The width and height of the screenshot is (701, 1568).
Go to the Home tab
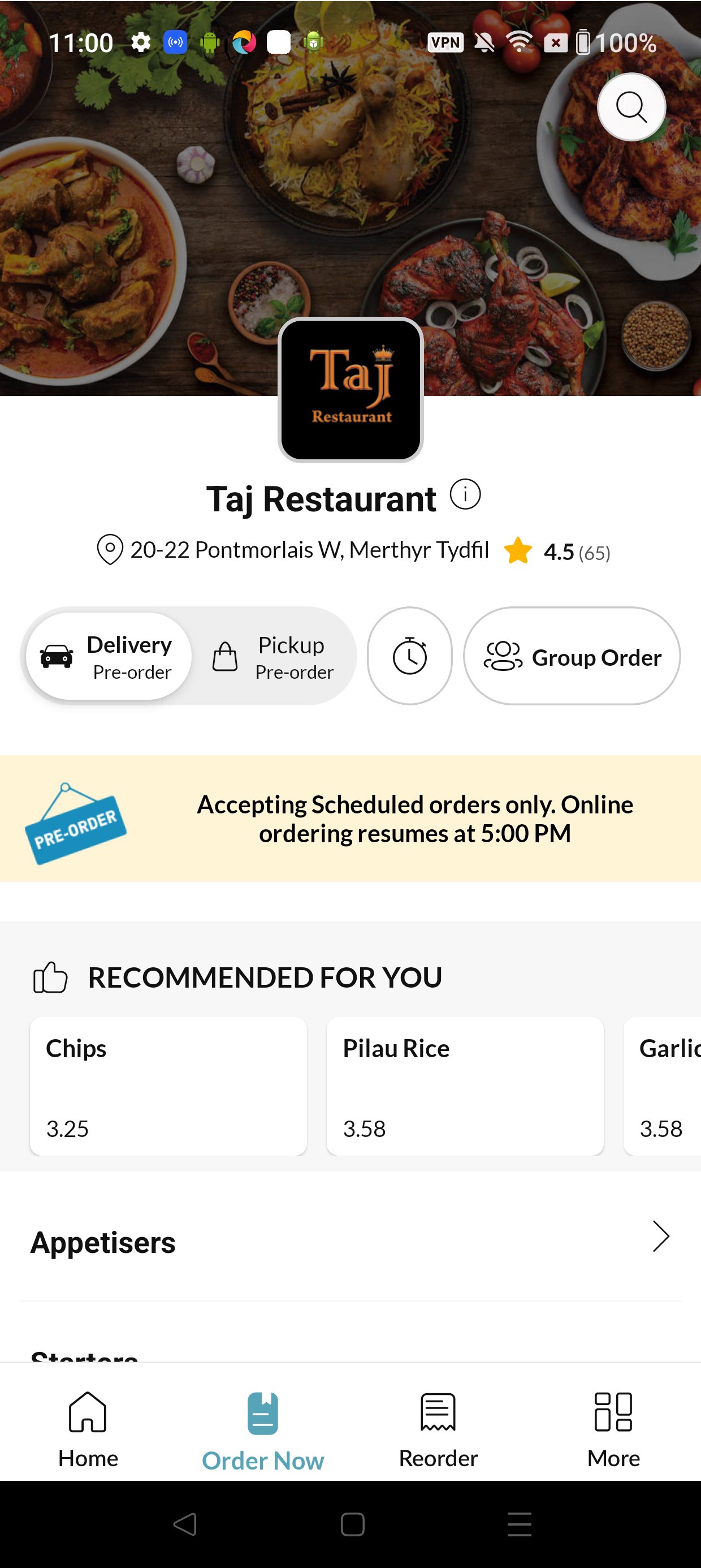tap(88, 1428)
